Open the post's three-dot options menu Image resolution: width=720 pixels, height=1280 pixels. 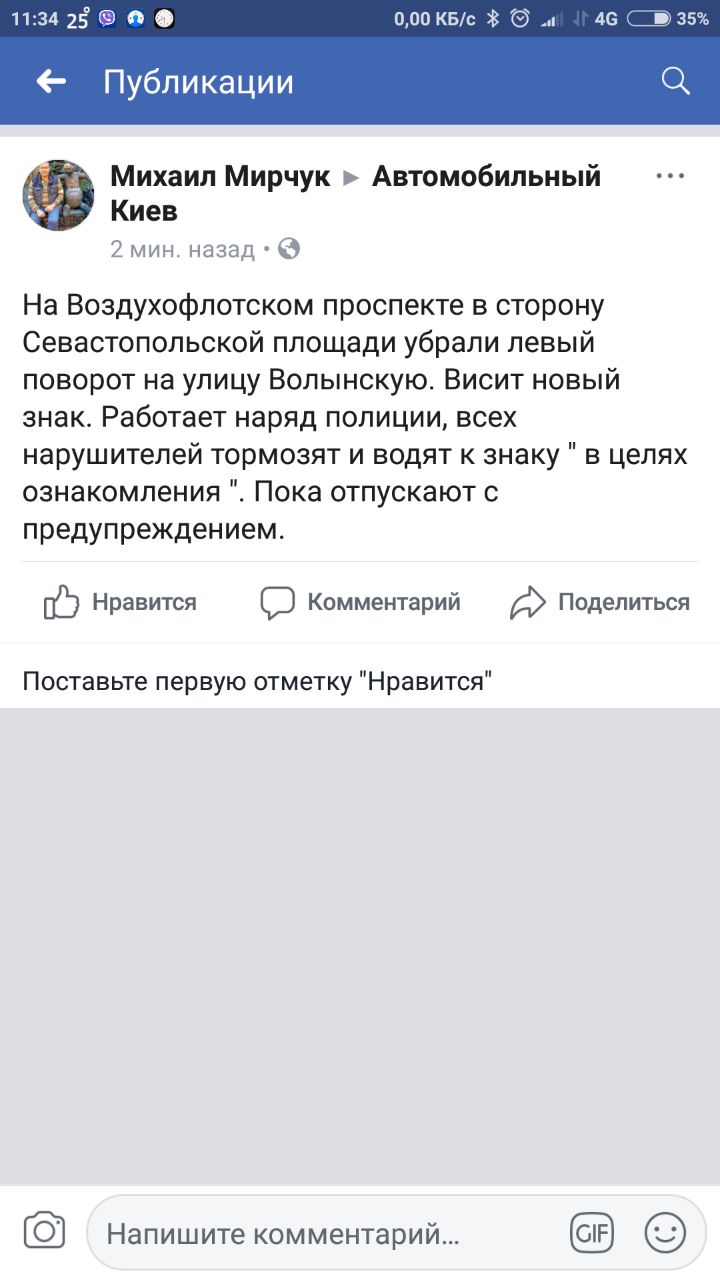pos(669,176)
